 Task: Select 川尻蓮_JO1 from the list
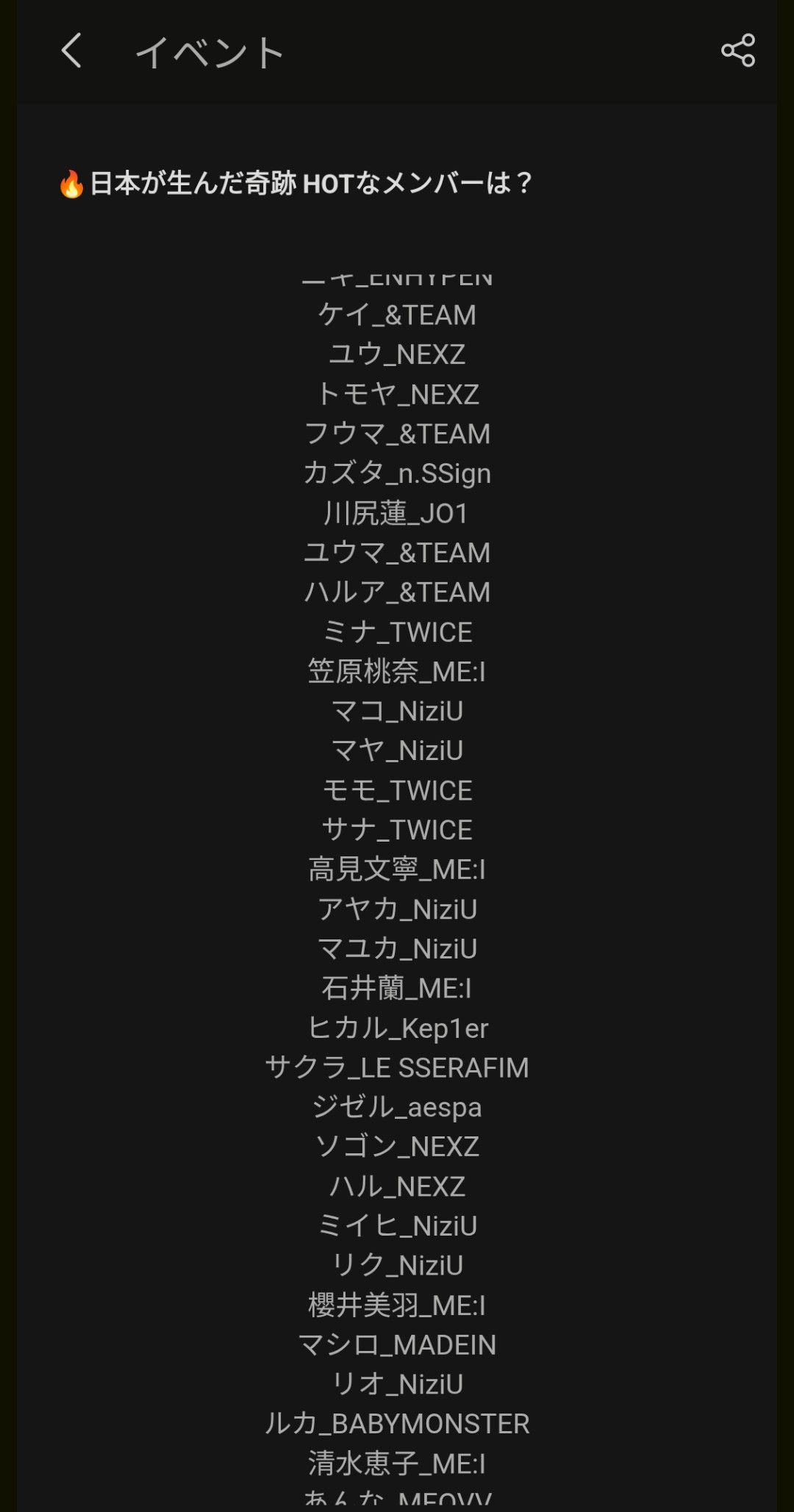click(x=397, y=514)
